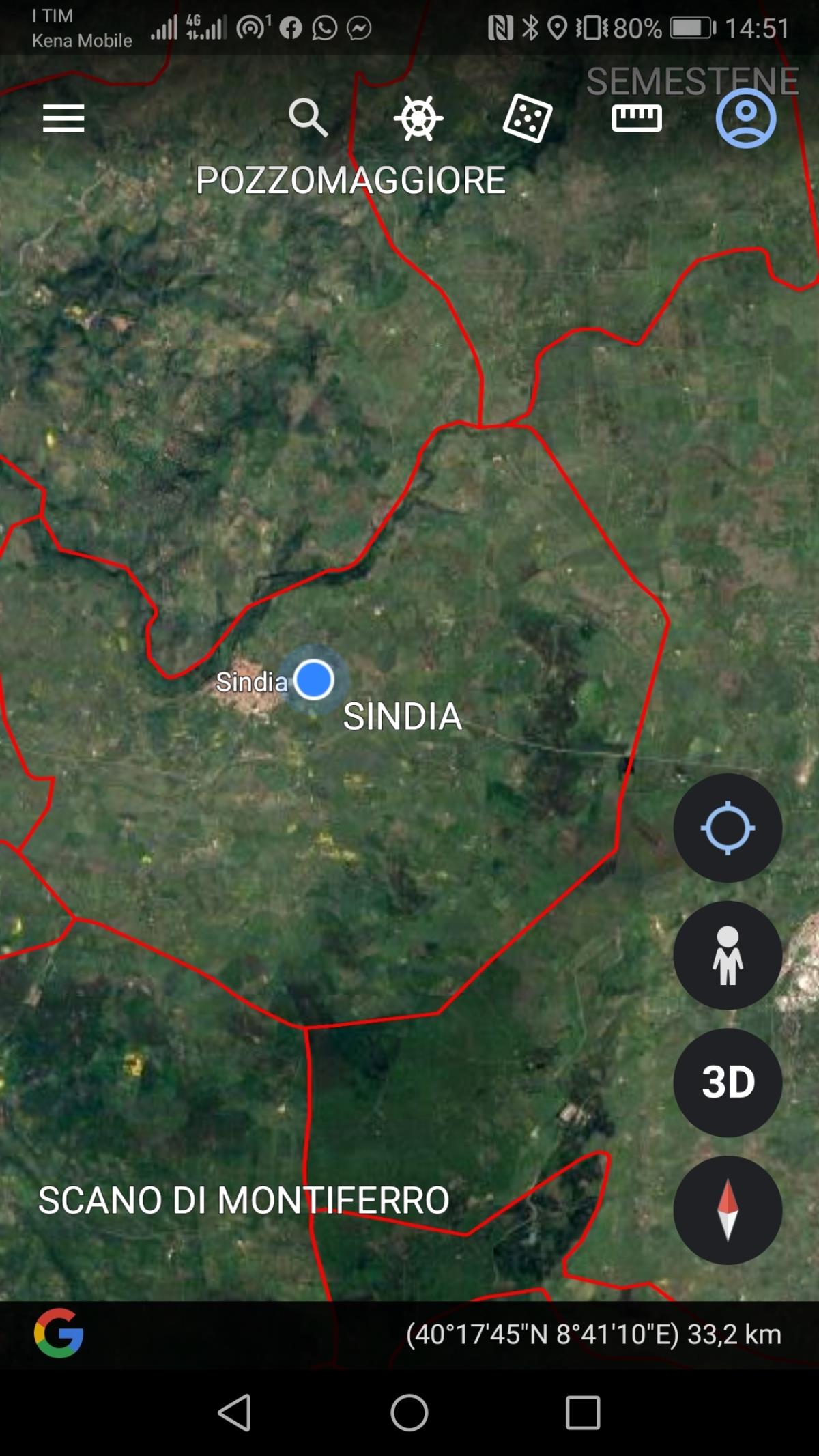
Task: Center the map on my location
Action: tap(728, 827)
